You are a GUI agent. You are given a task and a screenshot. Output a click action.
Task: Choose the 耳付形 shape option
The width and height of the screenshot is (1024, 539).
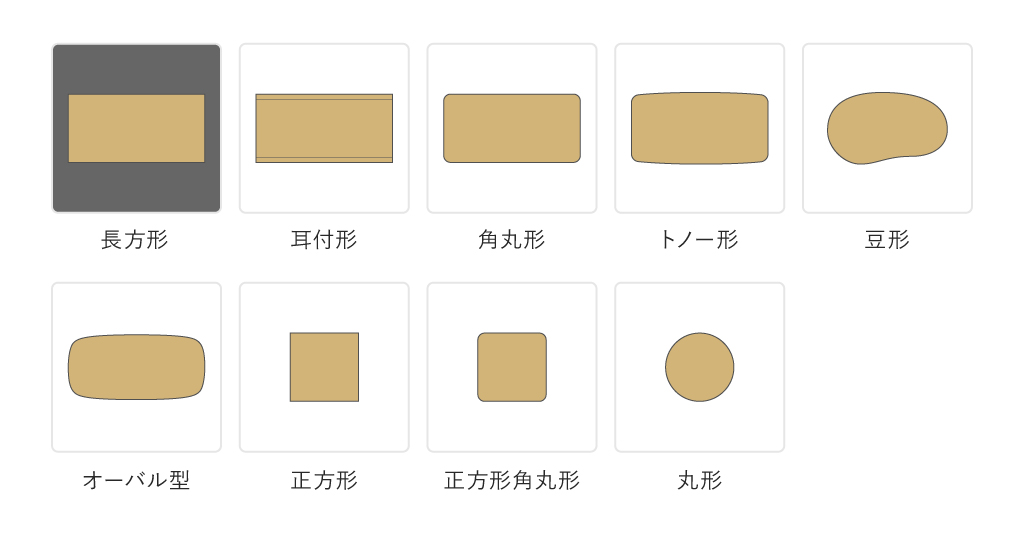click(324, 128)
